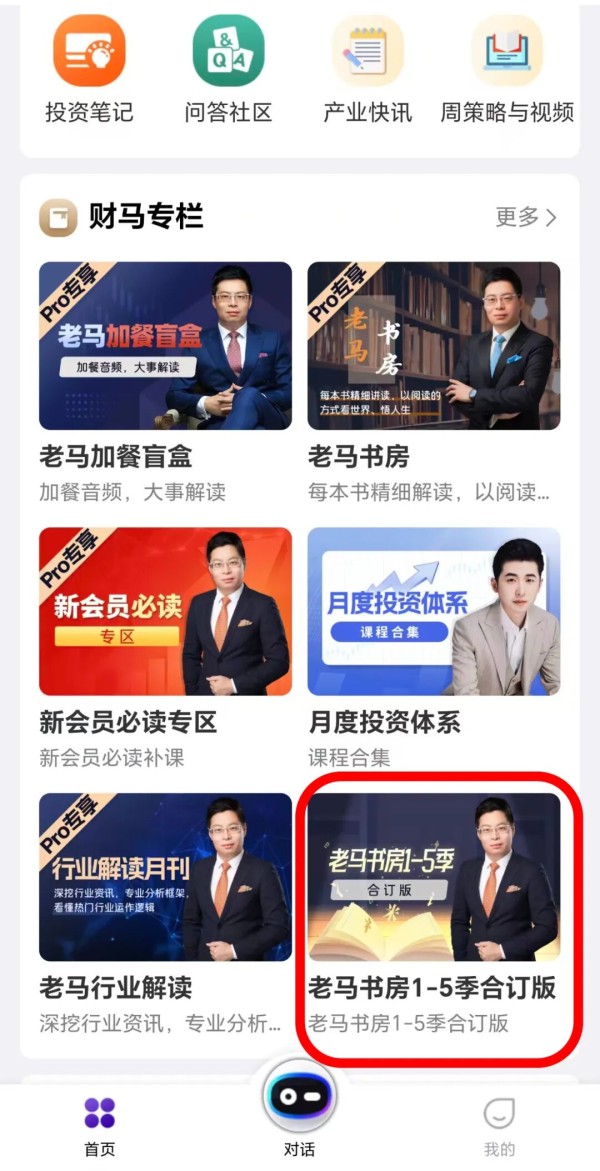This screenshot has width=600, height=1171.
Task: Switch to the 首页 tab
Action: (99, 1125)
